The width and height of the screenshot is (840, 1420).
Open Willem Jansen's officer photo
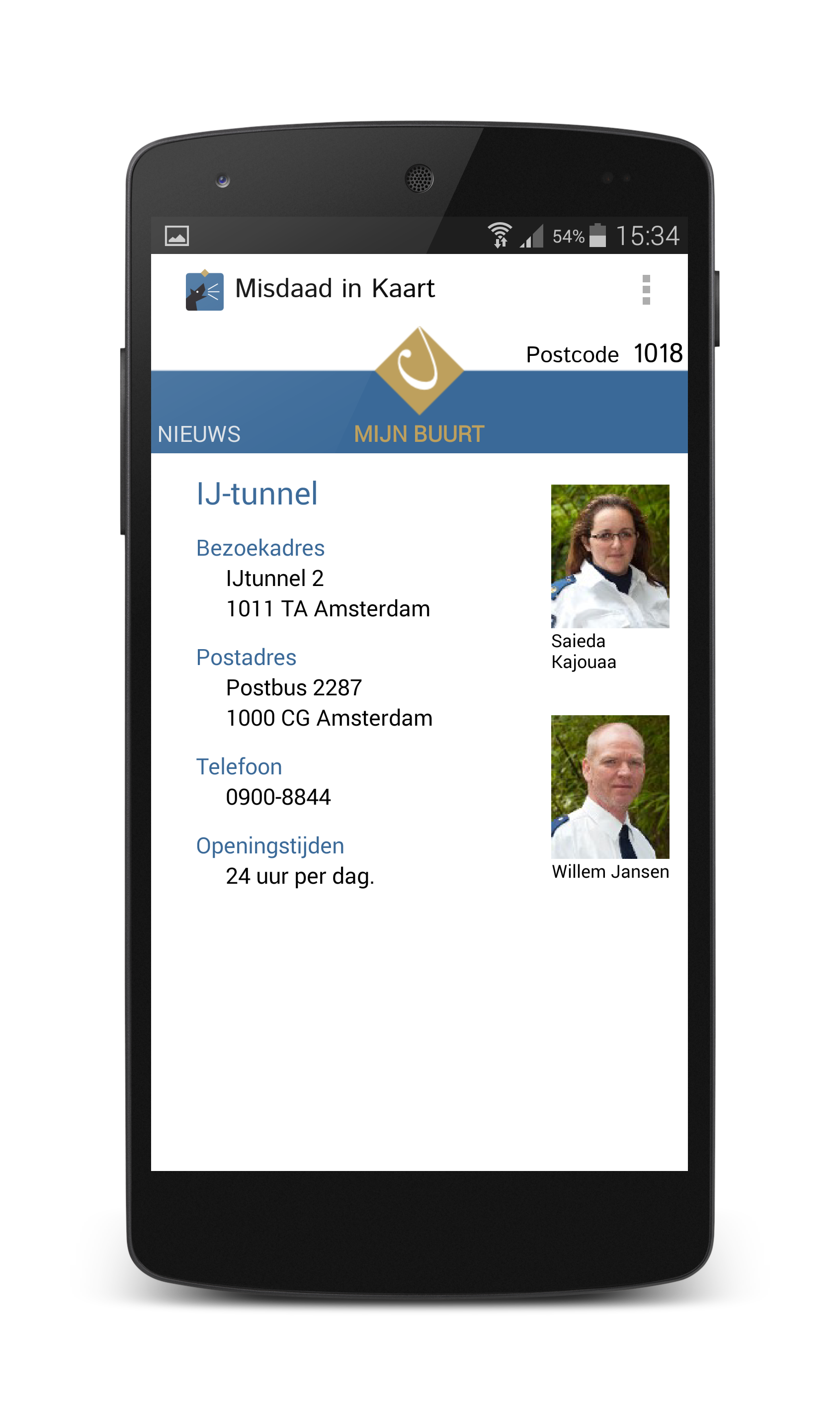point(610,787)
